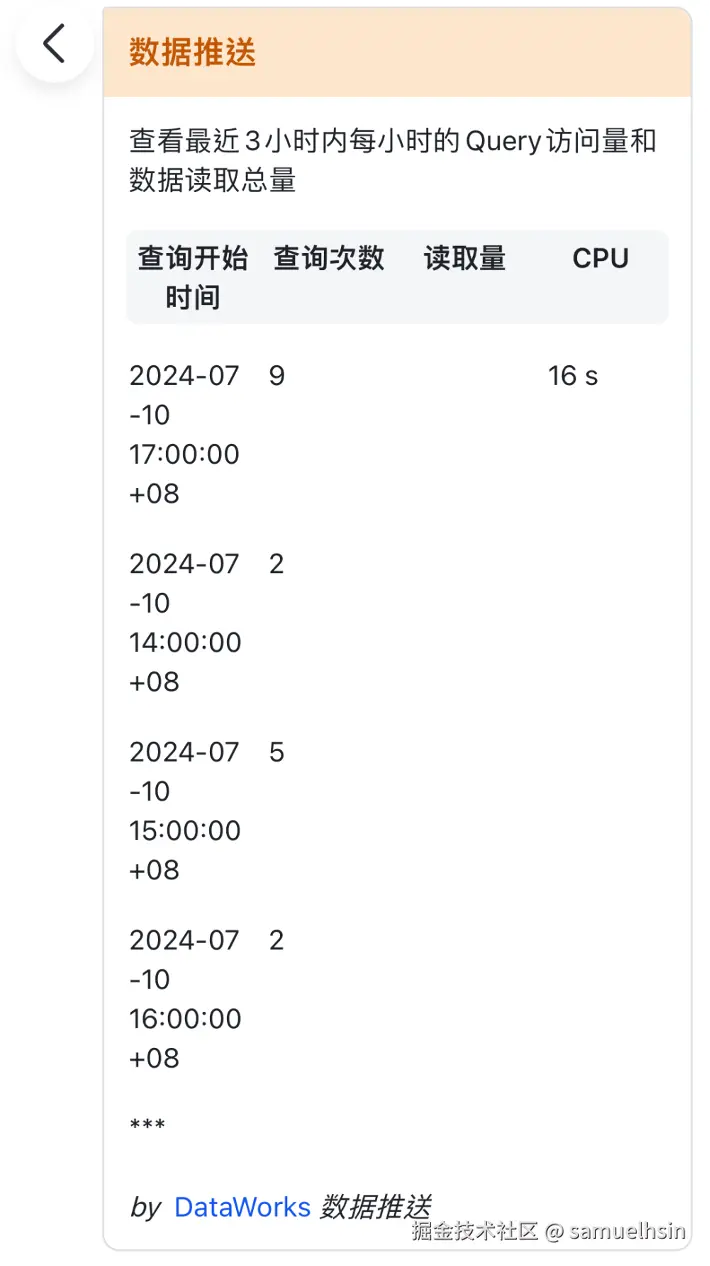Image resolution: width=710 pixels, height=1266 pixels.
Task: Open the DataWorks link
Action: coord(242,1207)
